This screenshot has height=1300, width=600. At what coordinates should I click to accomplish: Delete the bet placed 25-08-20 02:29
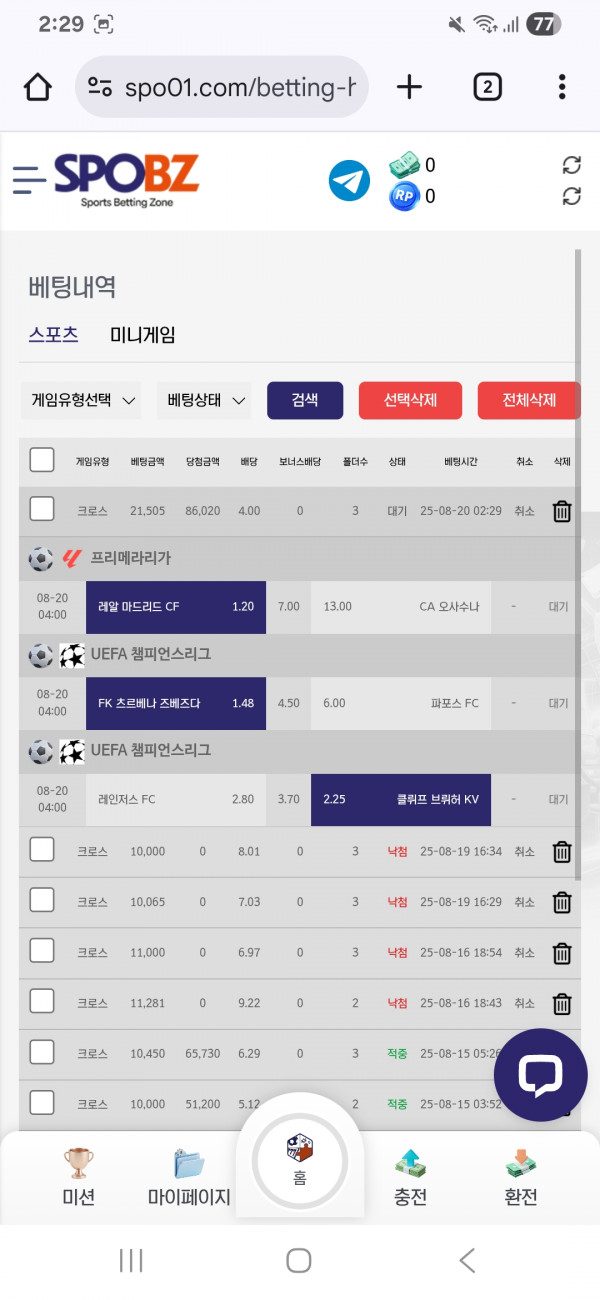click(x=562, y=511)
